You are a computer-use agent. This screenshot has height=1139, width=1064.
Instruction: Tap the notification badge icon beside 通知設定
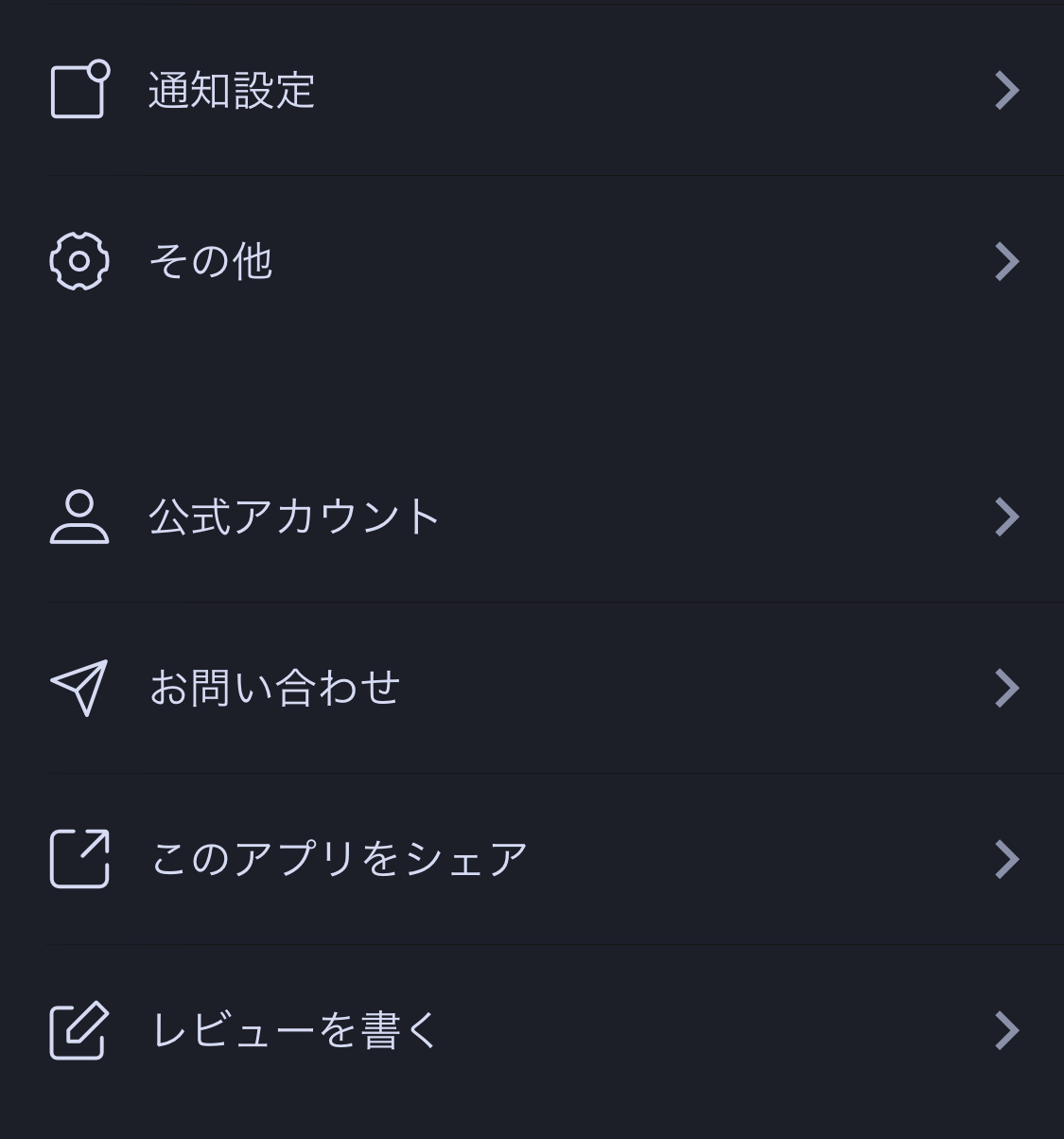click(78, 90)
